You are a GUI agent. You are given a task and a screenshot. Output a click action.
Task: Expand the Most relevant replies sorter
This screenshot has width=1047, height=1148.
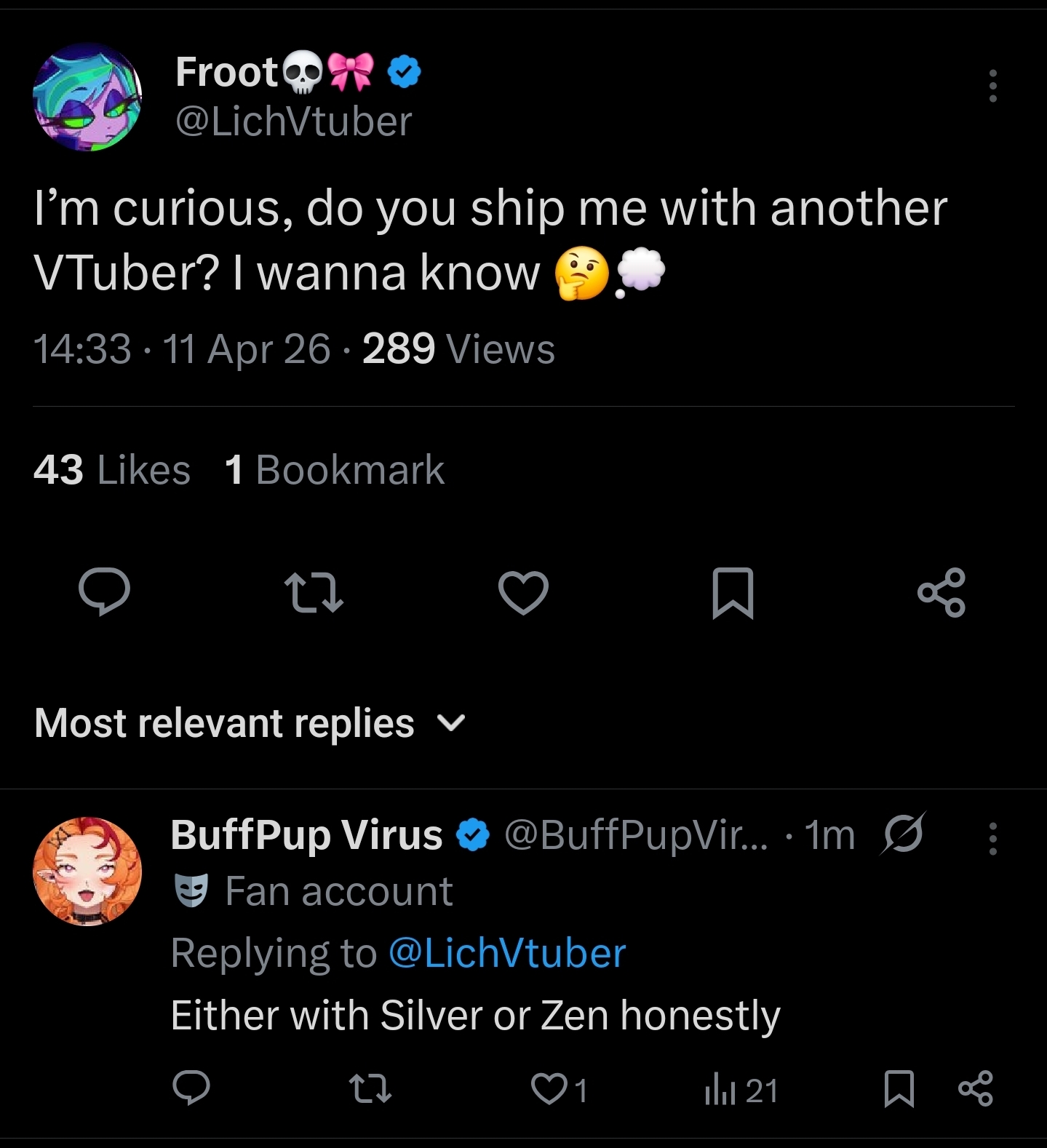(250, 723)
